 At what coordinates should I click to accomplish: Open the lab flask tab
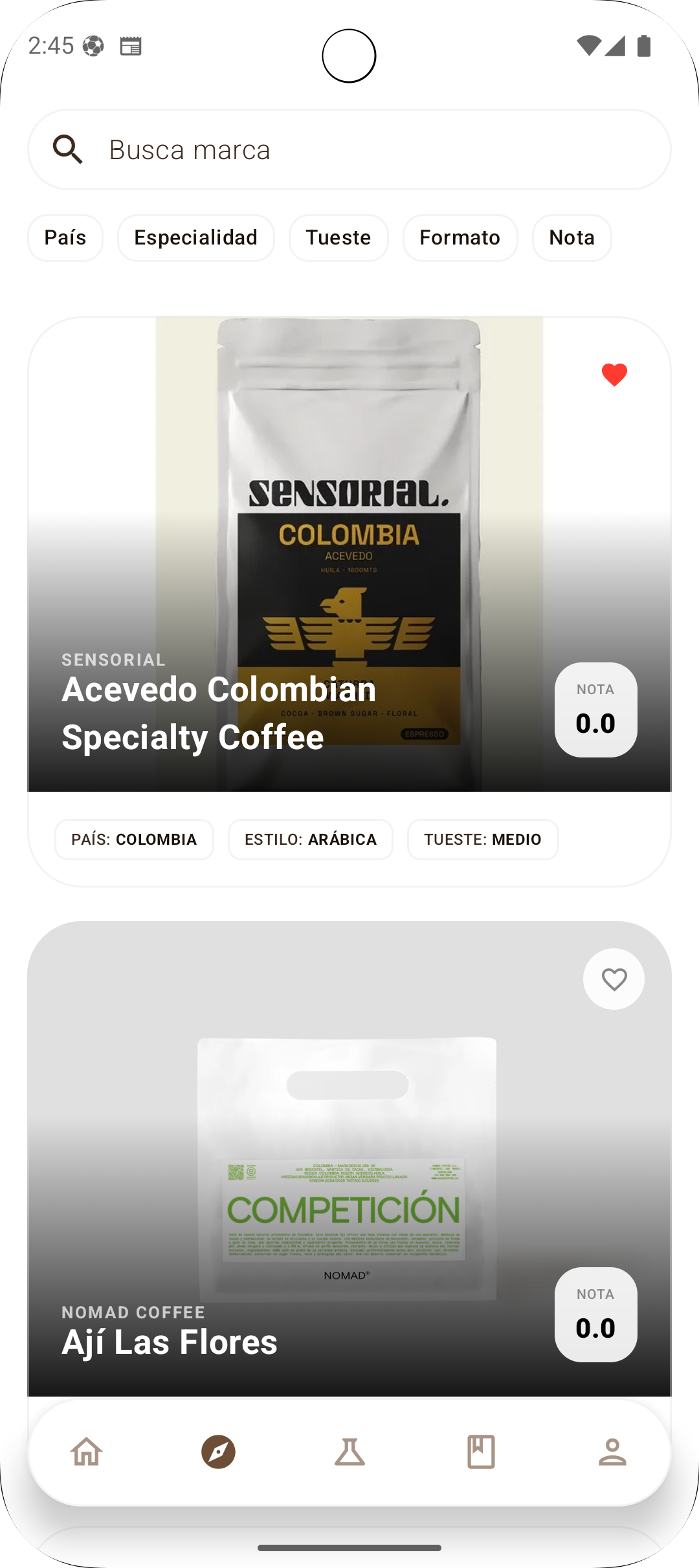(x=349, y=1452)
